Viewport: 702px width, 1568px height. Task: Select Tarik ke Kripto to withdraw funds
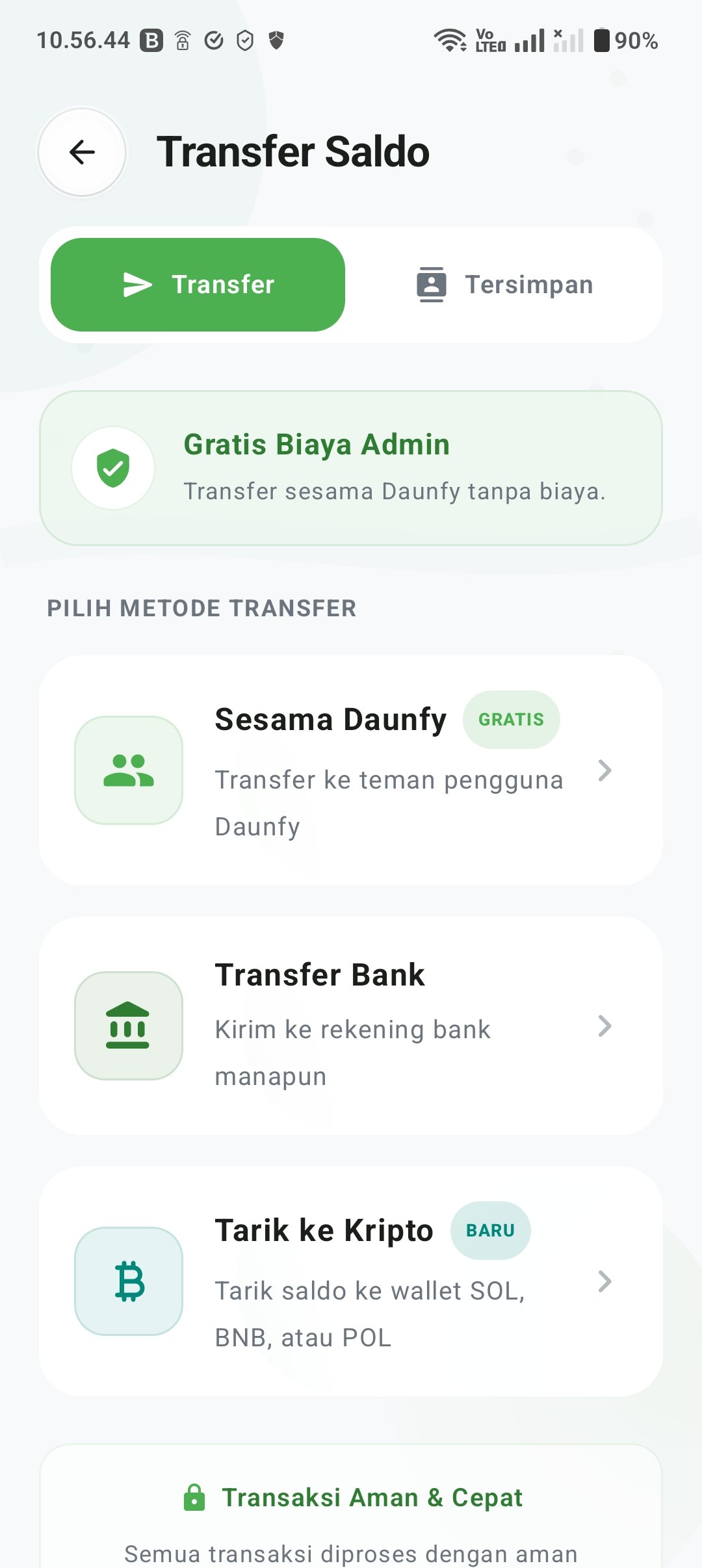click(x=351, y=1282)
